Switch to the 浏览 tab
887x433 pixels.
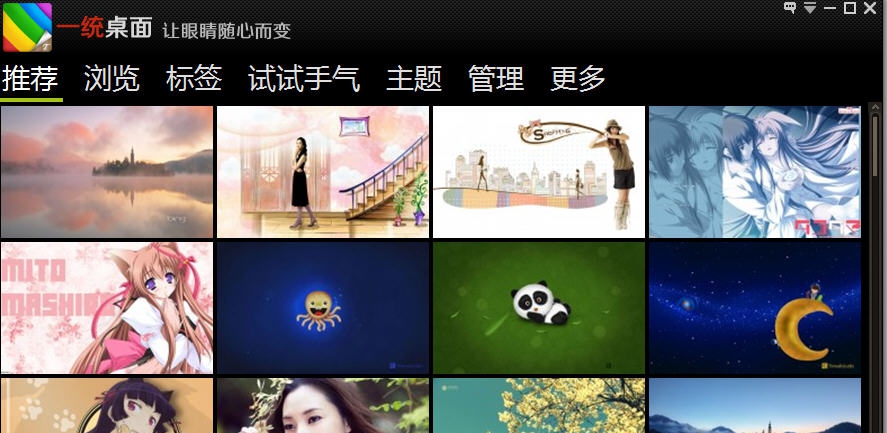pos(112,78)
